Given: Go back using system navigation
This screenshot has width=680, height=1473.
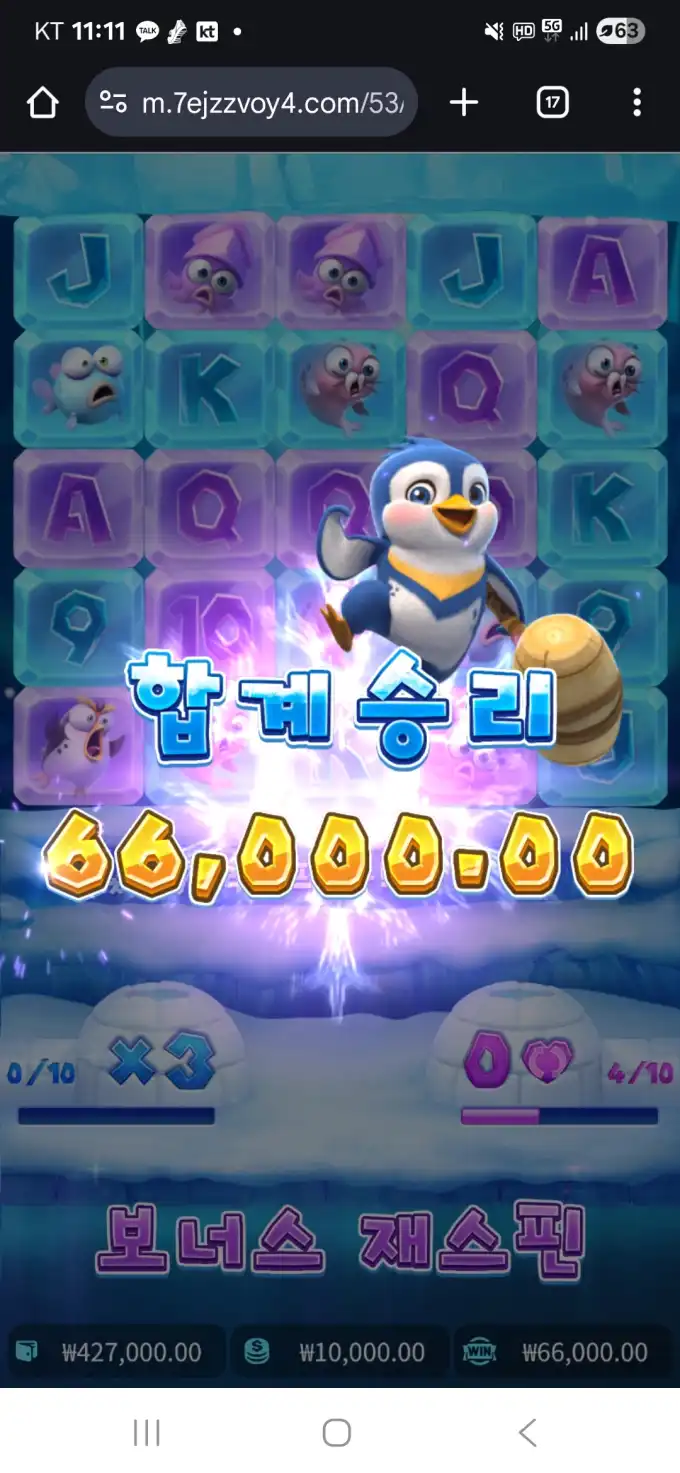Looking at the screenshot, I should (x=527, y=1432).
